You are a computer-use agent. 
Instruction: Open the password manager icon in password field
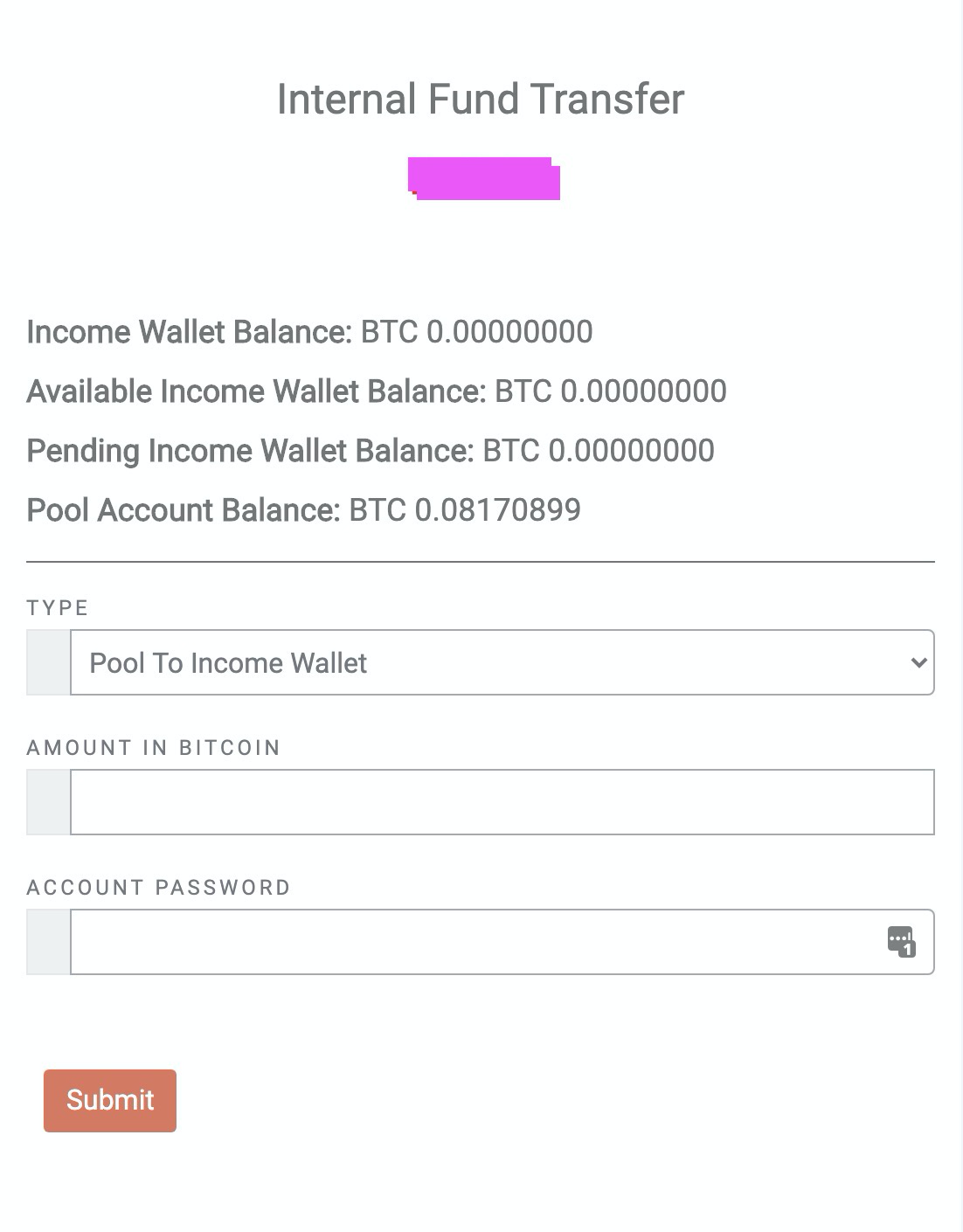[901, 942]
